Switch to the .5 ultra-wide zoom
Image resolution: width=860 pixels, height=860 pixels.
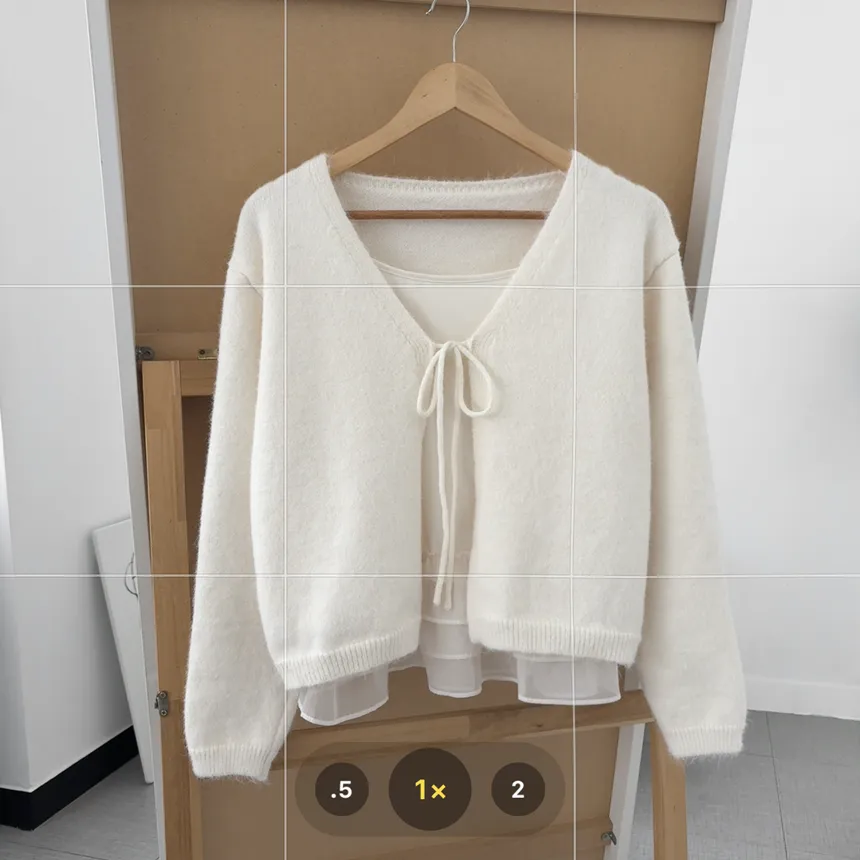[341, 789]
